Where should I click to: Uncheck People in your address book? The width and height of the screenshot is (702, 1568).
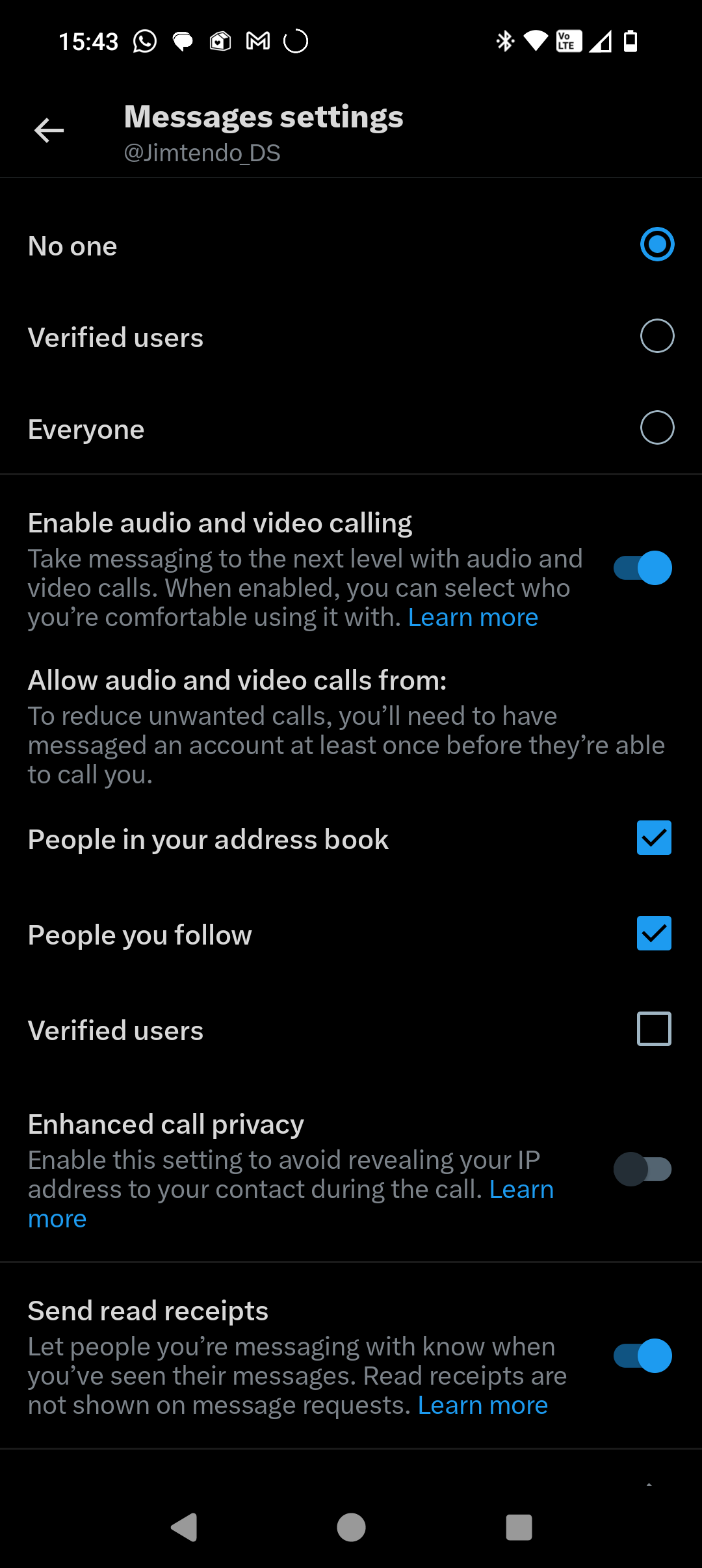pyautogui.click(x=654, y=837)
